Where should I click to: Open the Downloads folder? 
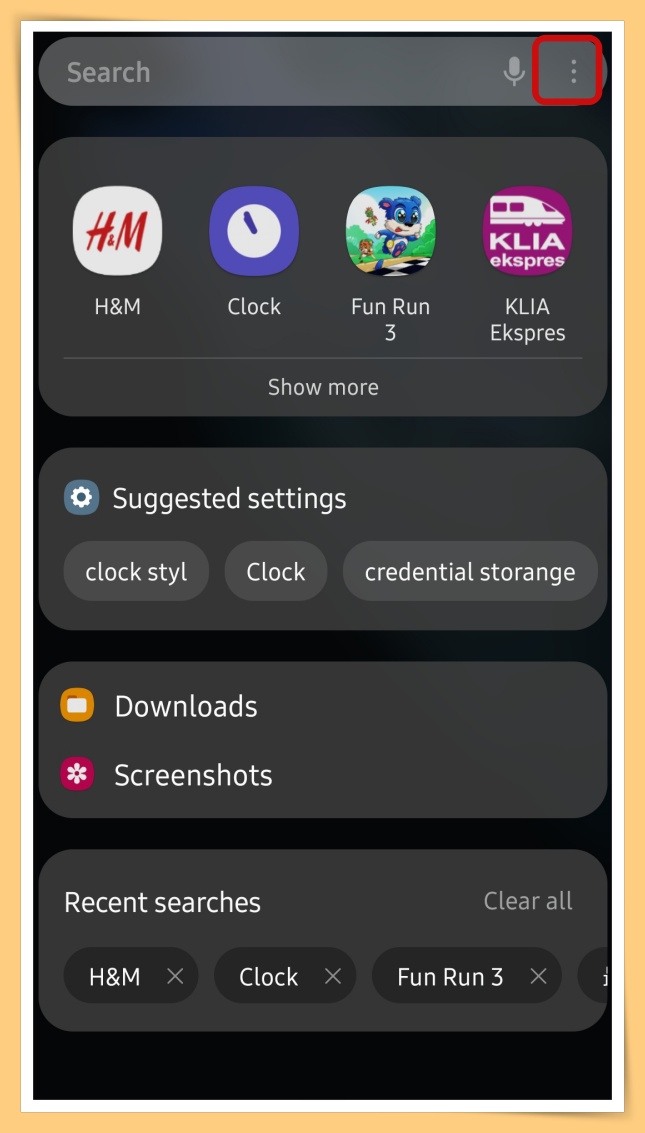click(186, 706)
